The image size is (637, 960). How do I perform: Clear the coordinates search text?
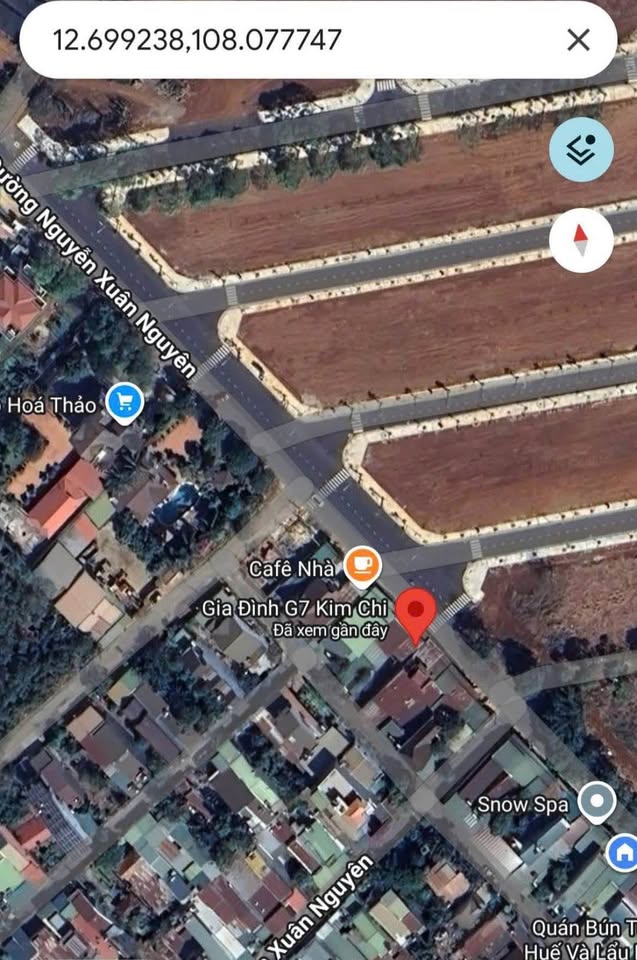578,40
